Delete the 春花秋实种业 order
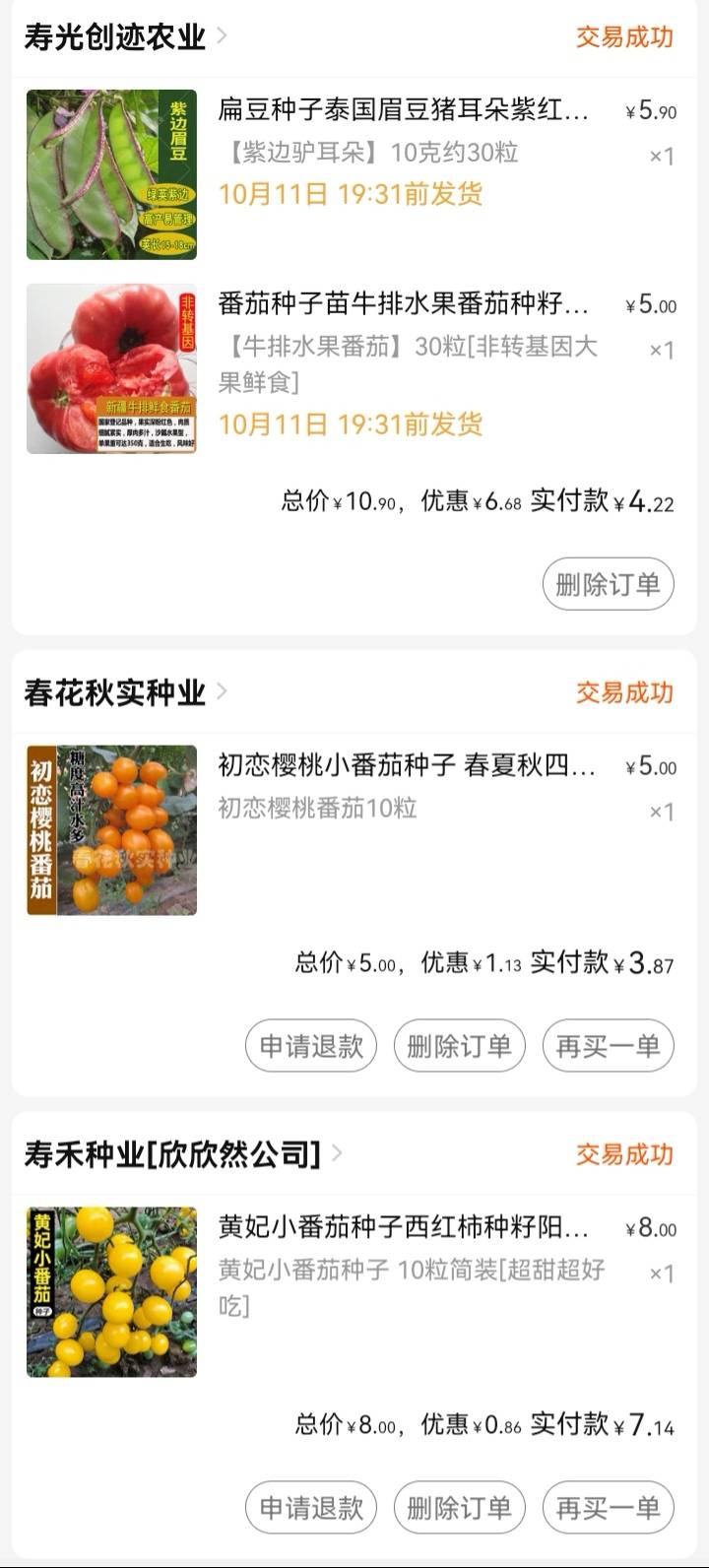Viewport: 709px width, 1568px height. tap(459, 1046)
